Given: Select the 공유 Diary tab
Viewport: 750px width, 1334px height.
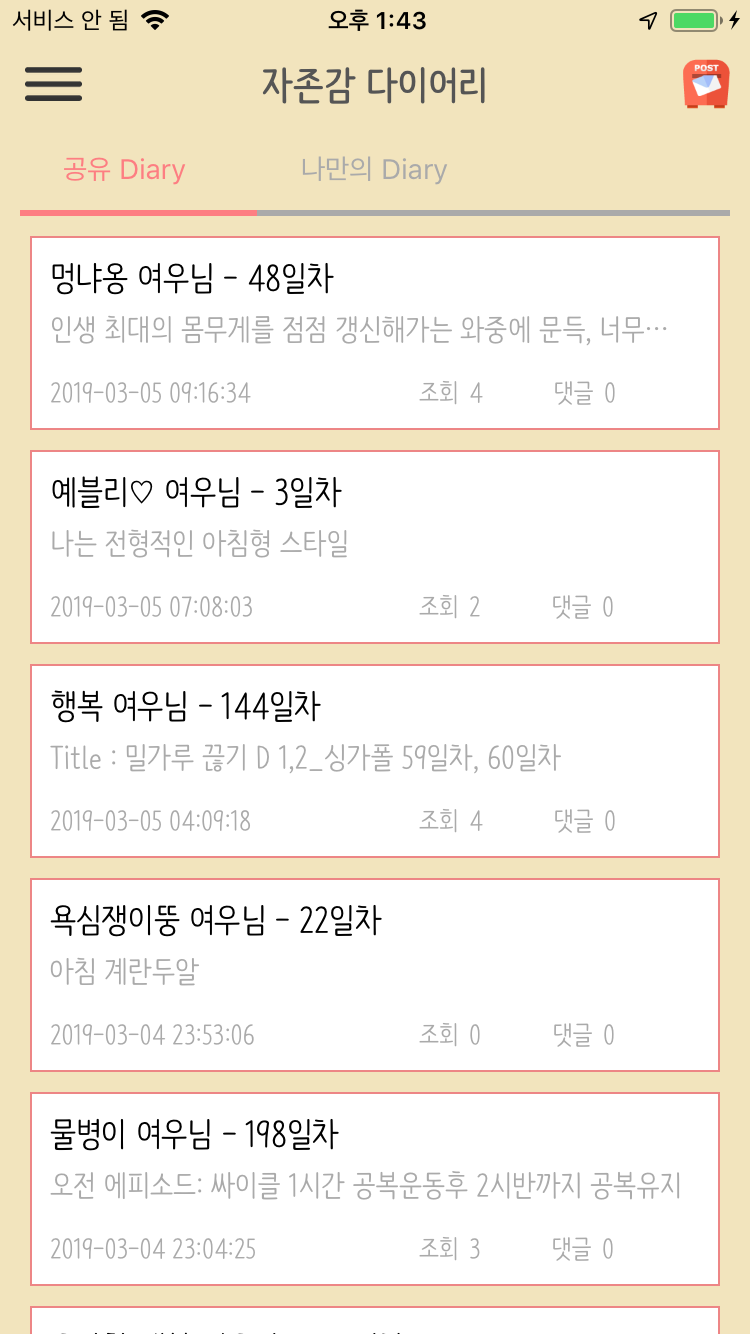Looking at the screenshot, I should coord(124,170).
